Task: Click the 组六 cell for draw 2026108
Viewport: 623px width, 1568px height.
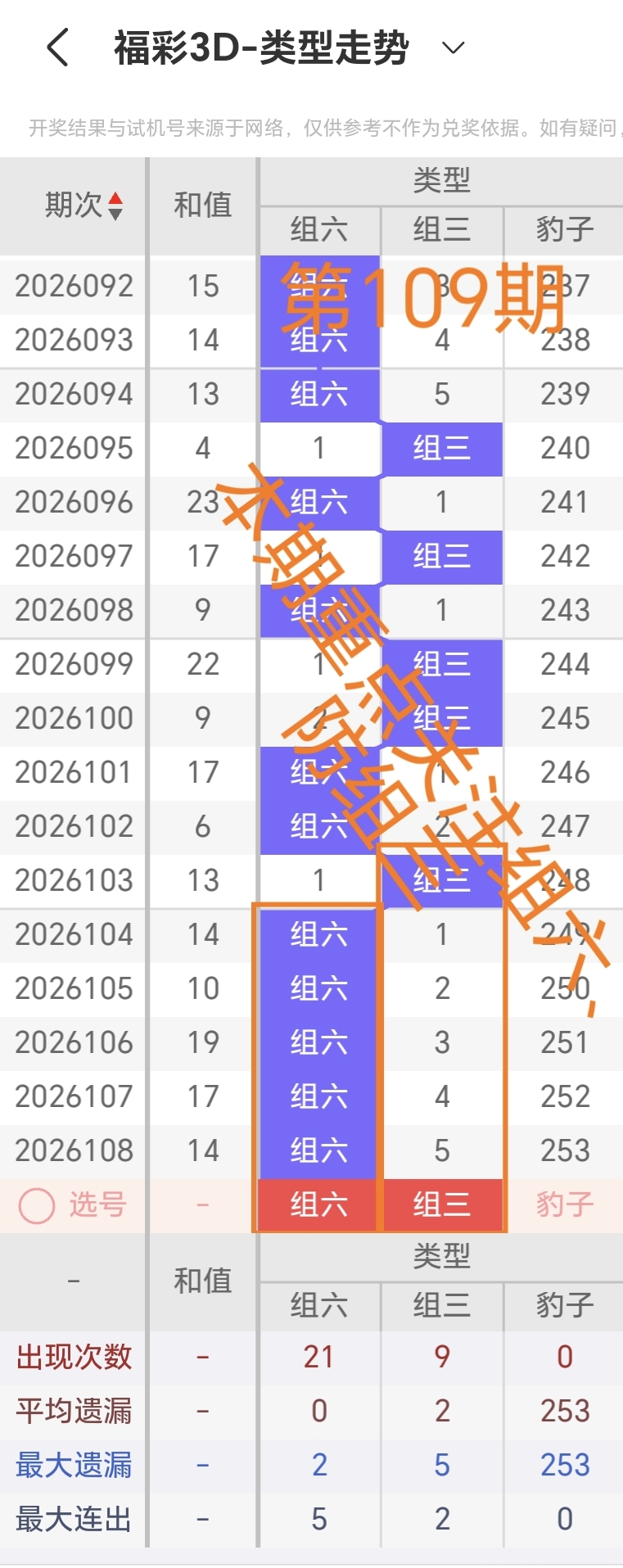Action: (x=318, y=1151)
